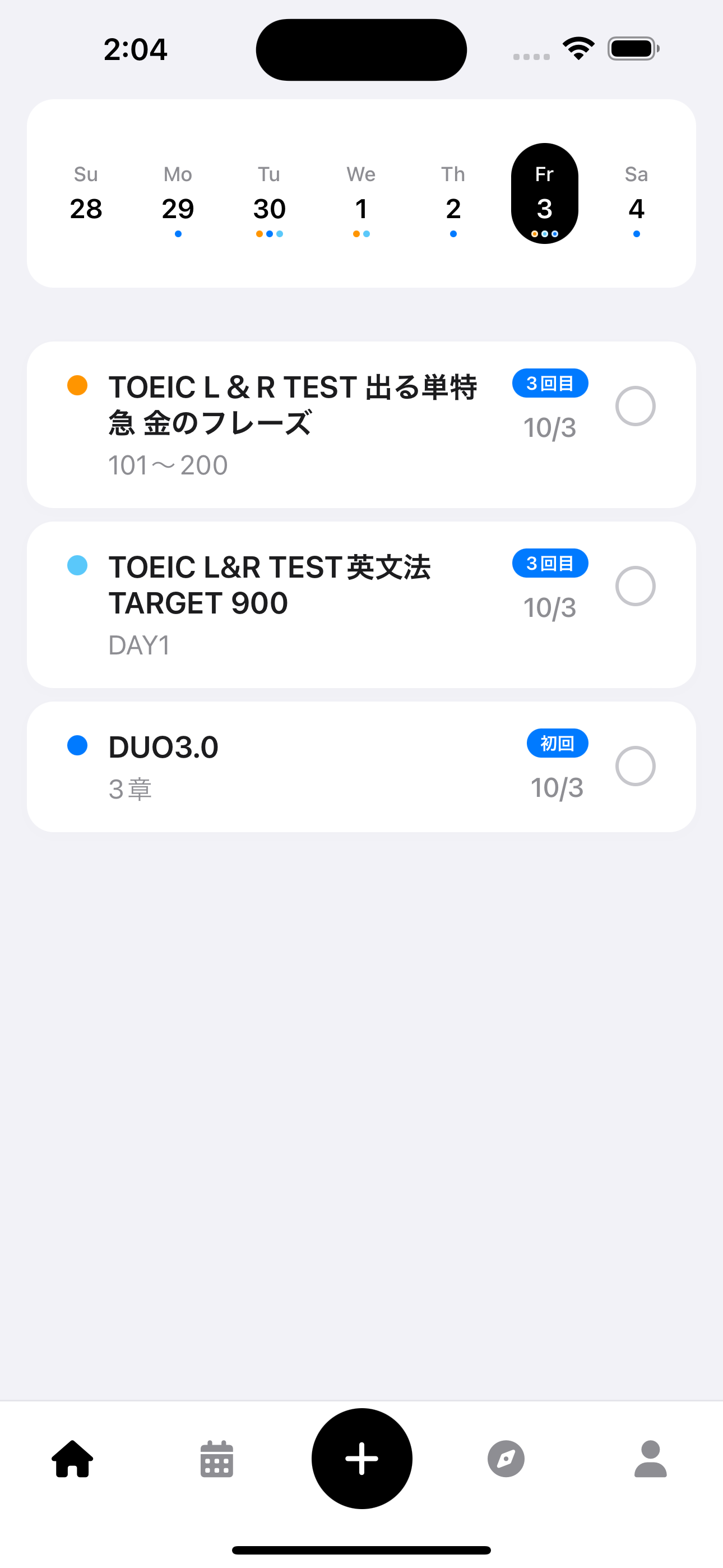Switch to the profile tab
The image size is (723, 1568).
(651, 1459)
